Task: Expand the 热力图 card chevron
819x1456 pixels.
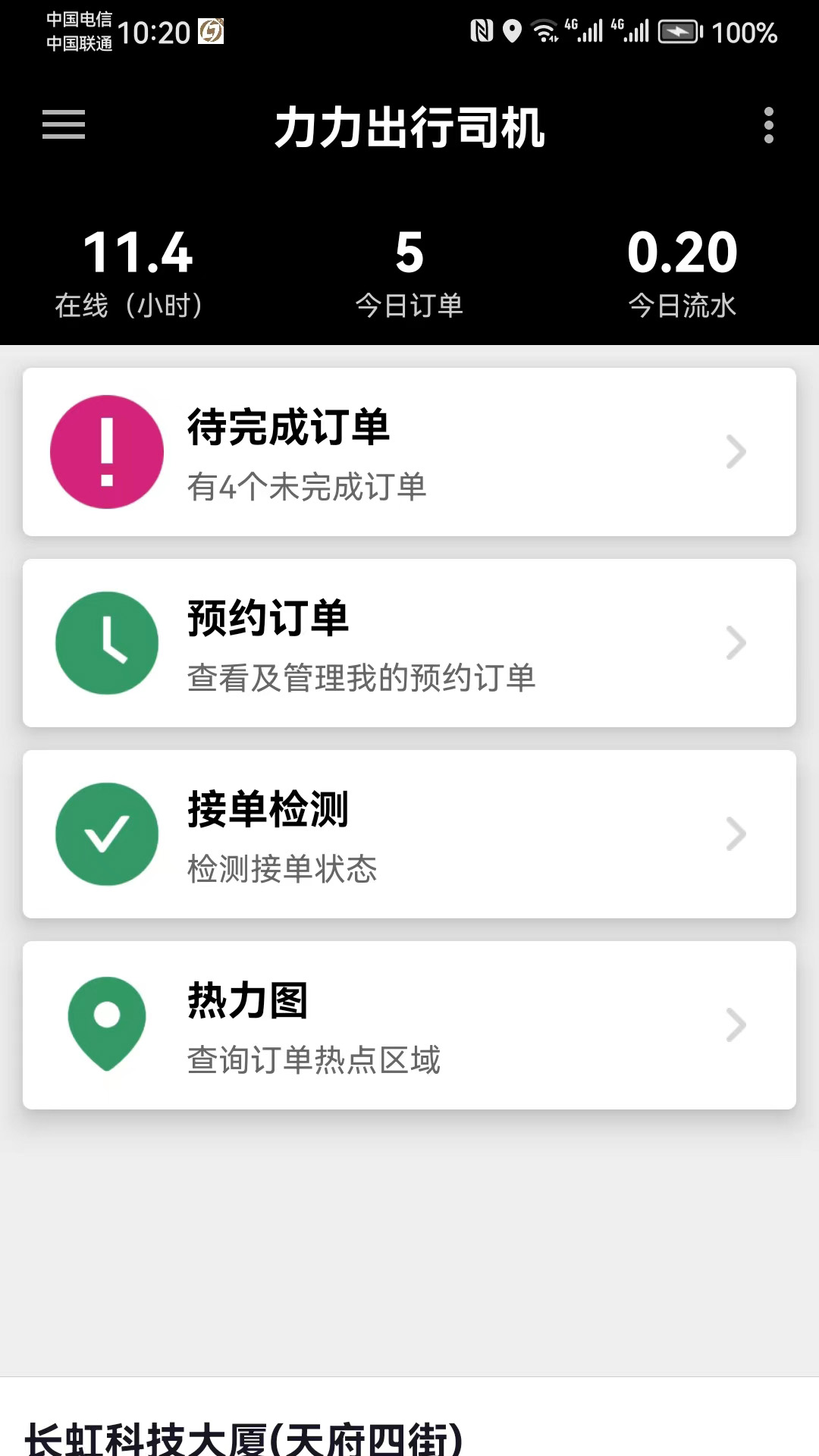Action: click(735, 1025)
